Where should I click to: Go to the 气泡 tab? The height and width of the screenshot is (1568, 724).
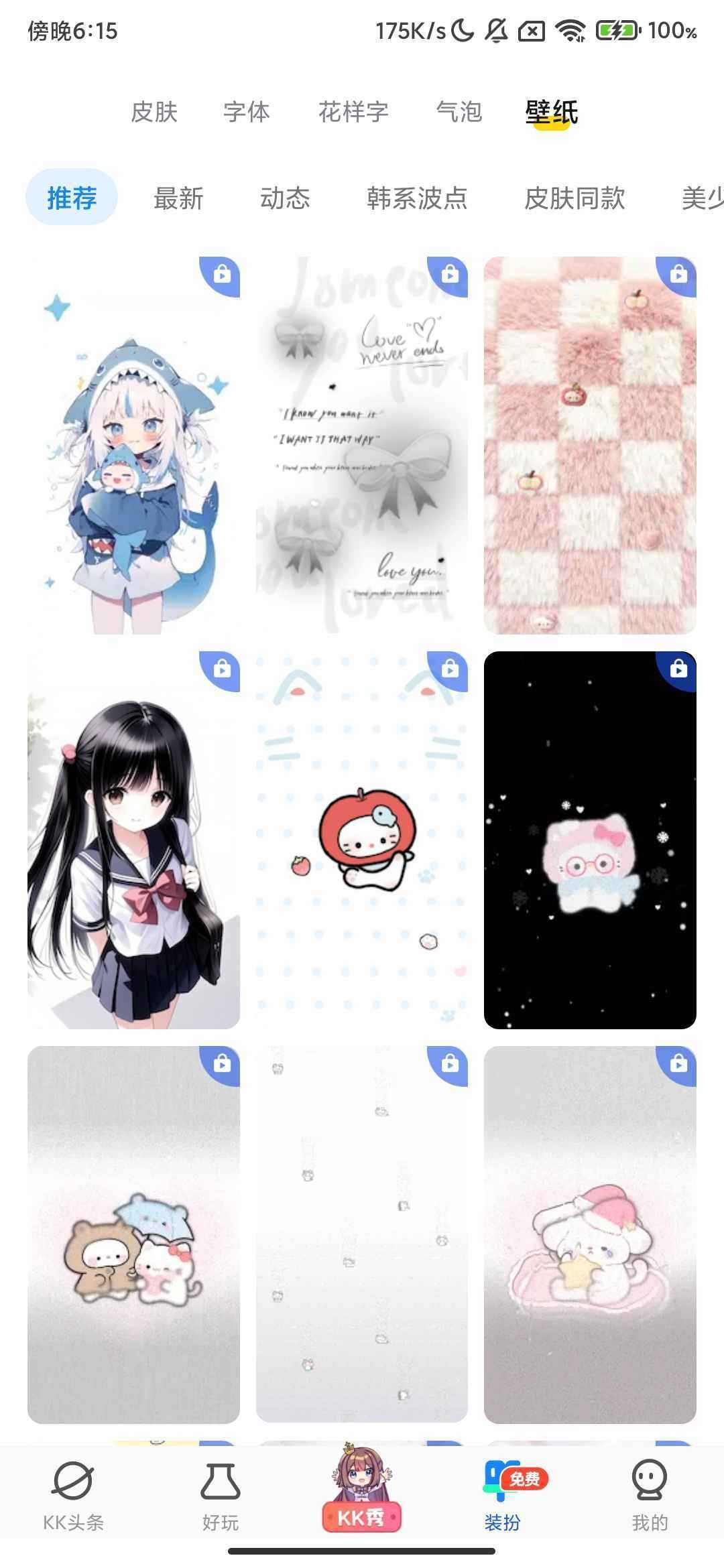pos(459,112)
